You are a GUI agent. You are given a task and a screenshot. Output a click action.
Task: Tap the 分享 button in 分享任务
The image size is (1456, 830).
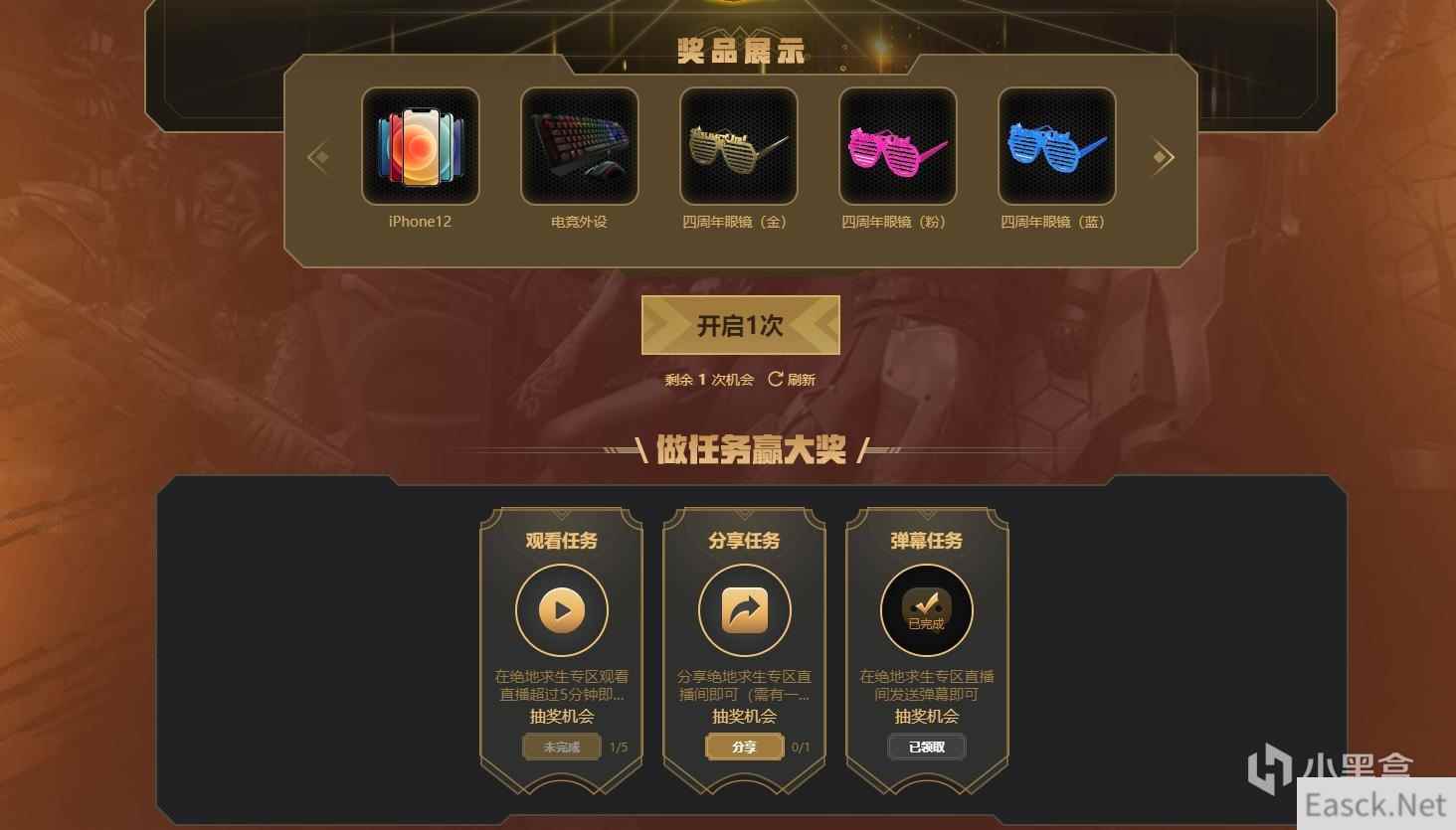pos(744,747)
